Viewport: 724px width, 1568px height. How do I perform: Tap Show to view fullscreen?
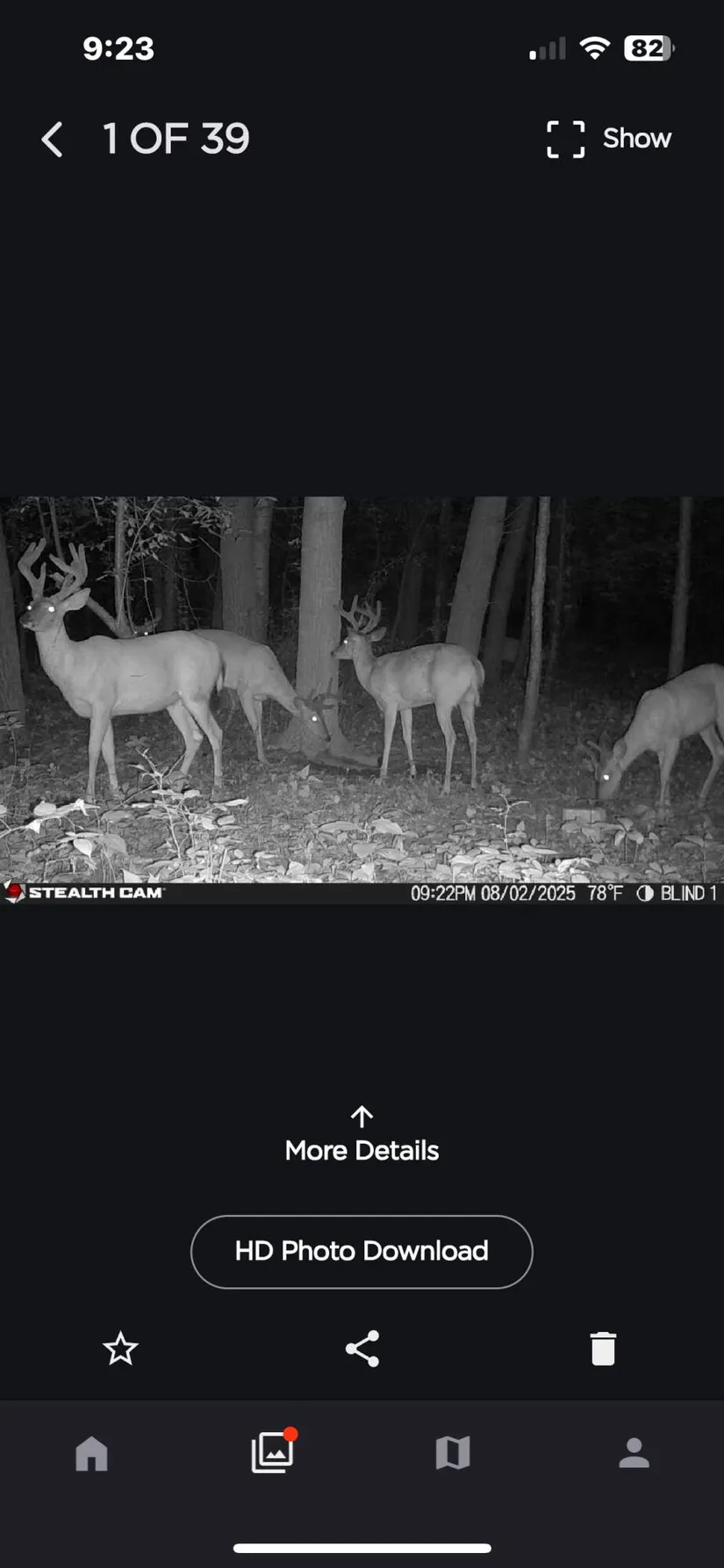[x=609, y=139]
